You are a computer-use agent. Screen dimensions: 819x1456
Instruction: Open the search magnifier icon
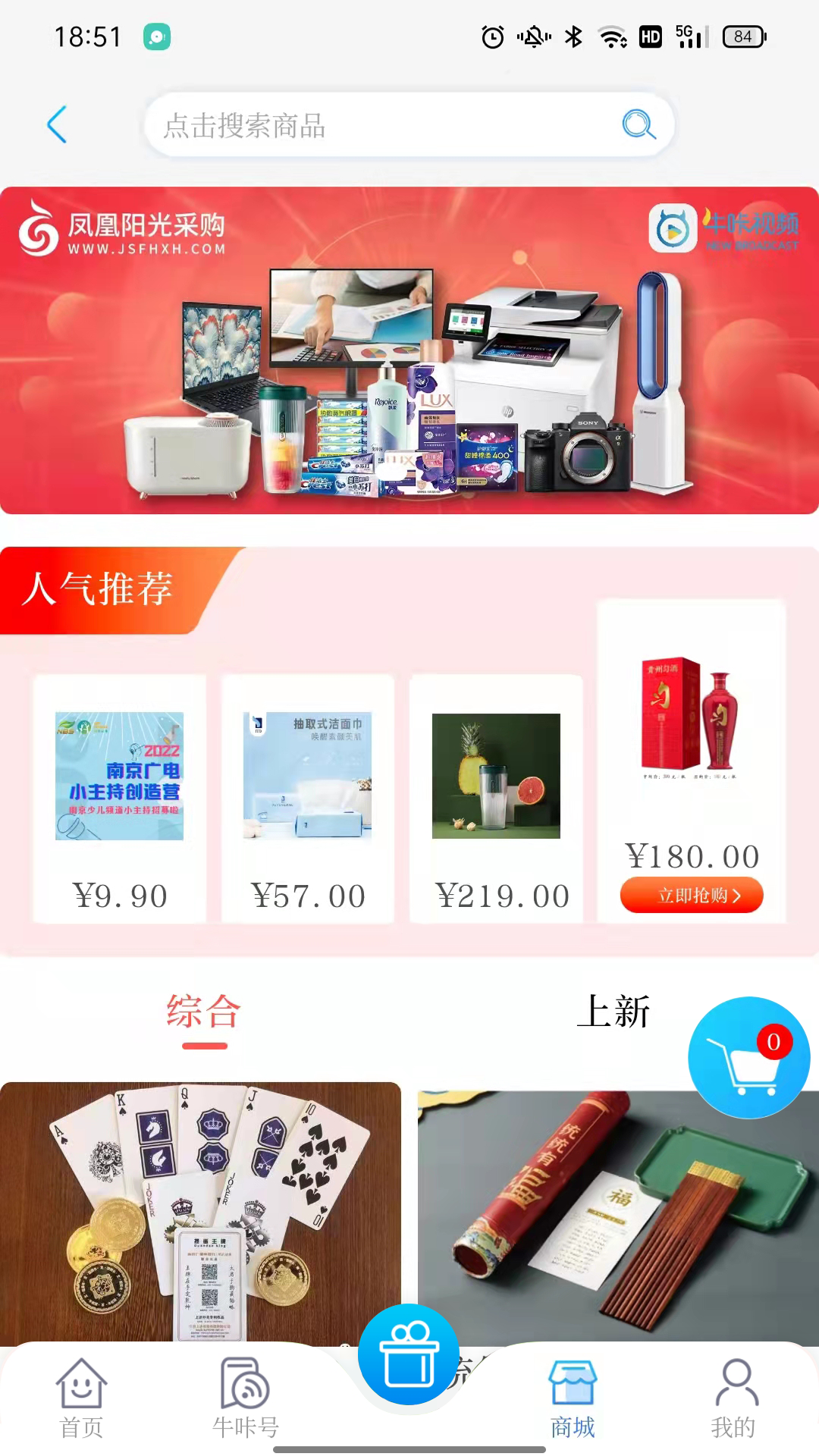[x=639, y=126]
